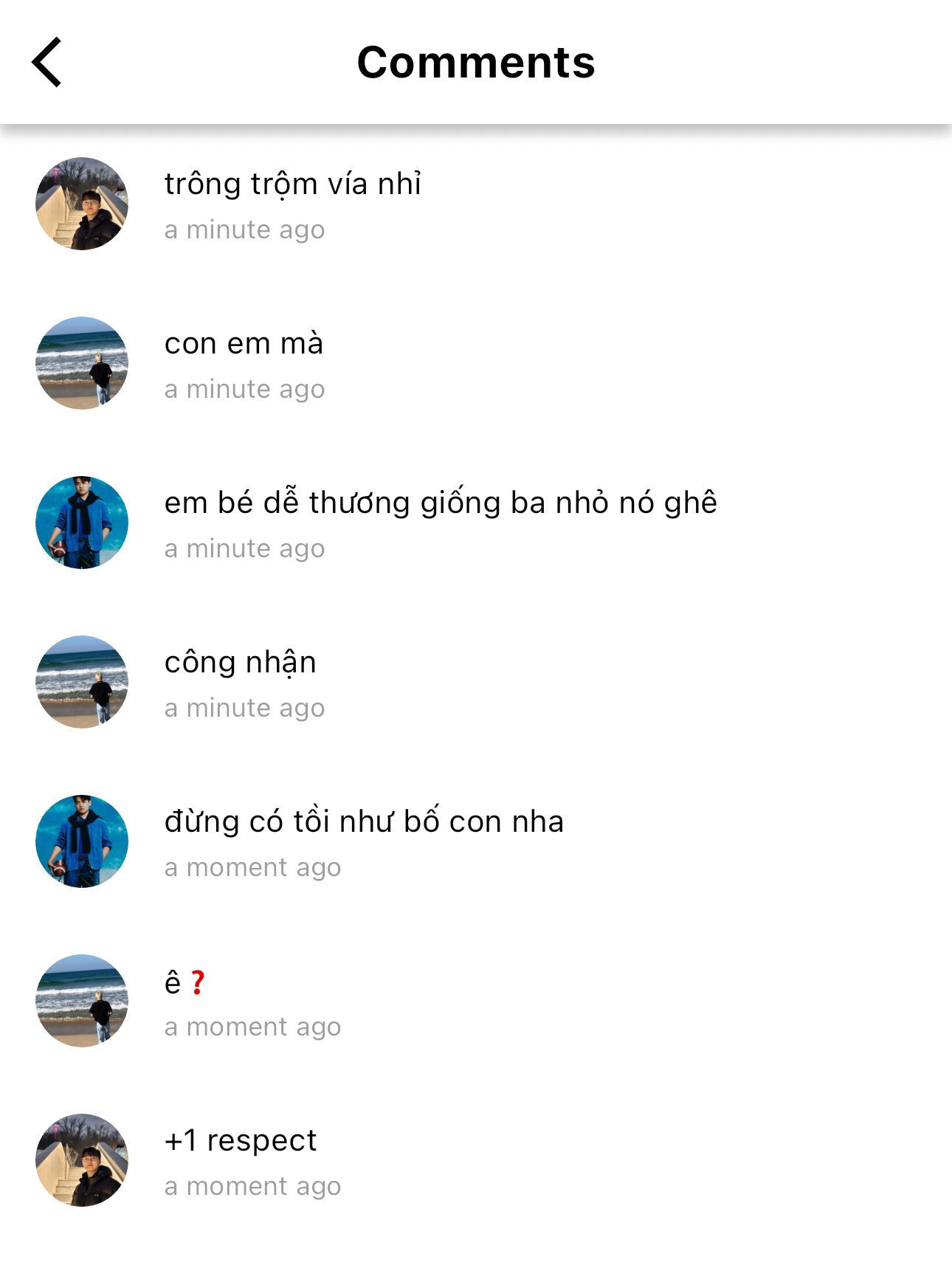Tap the avatar next to "con em mà"
The width and height of the screenshot is (952, 1268).
(82, 363)
